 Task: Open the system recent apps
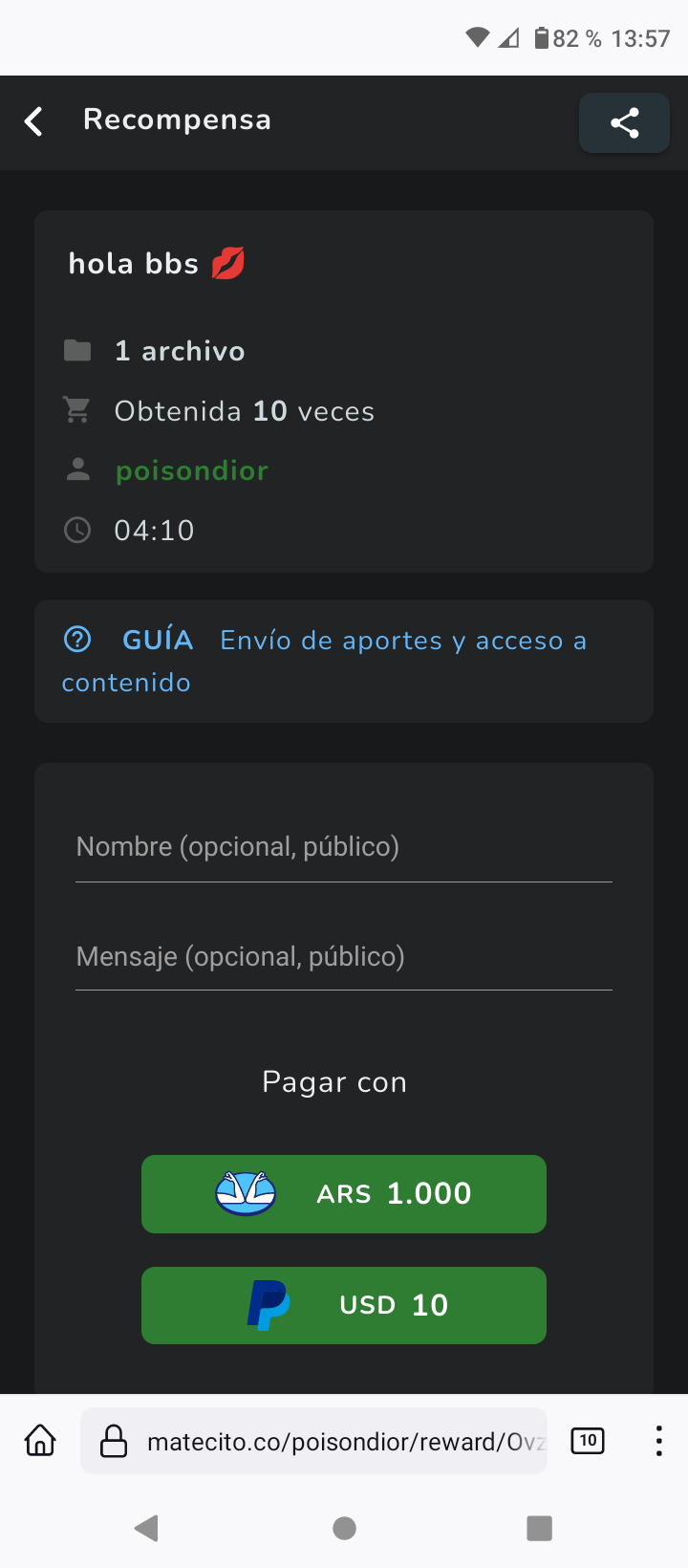[x=540, y=1528]
